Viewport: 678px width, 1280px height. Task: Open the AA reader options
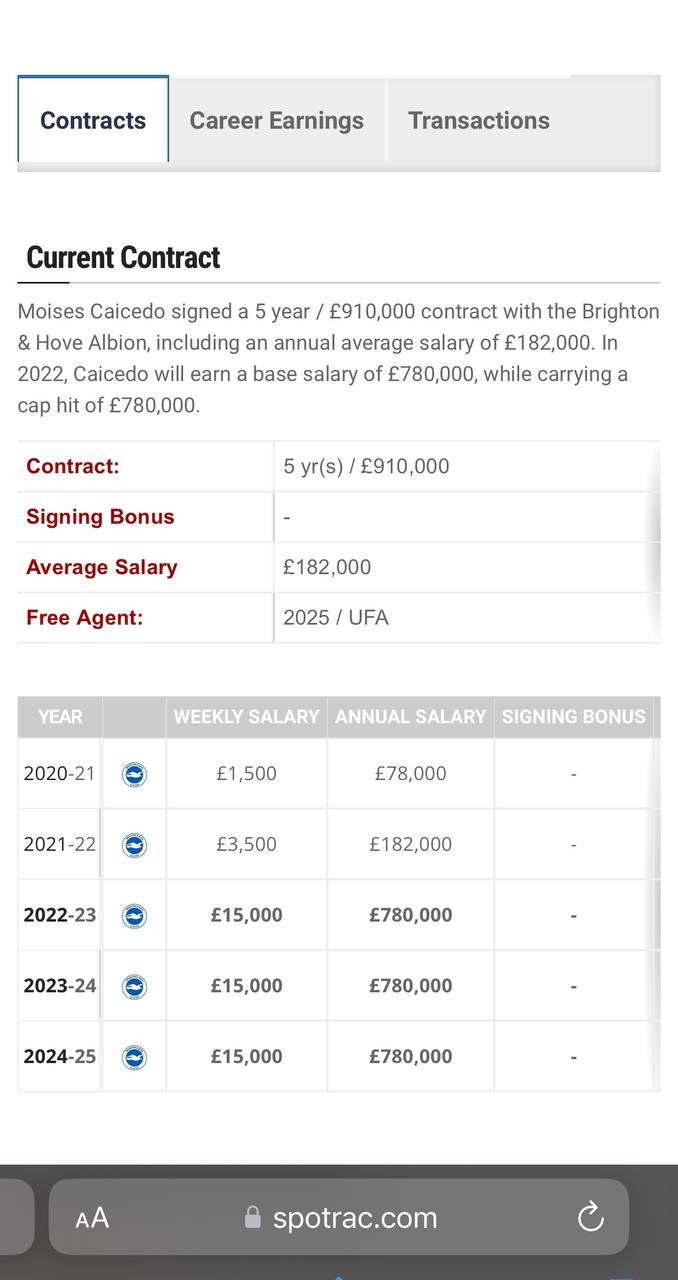pos(92,1218)
